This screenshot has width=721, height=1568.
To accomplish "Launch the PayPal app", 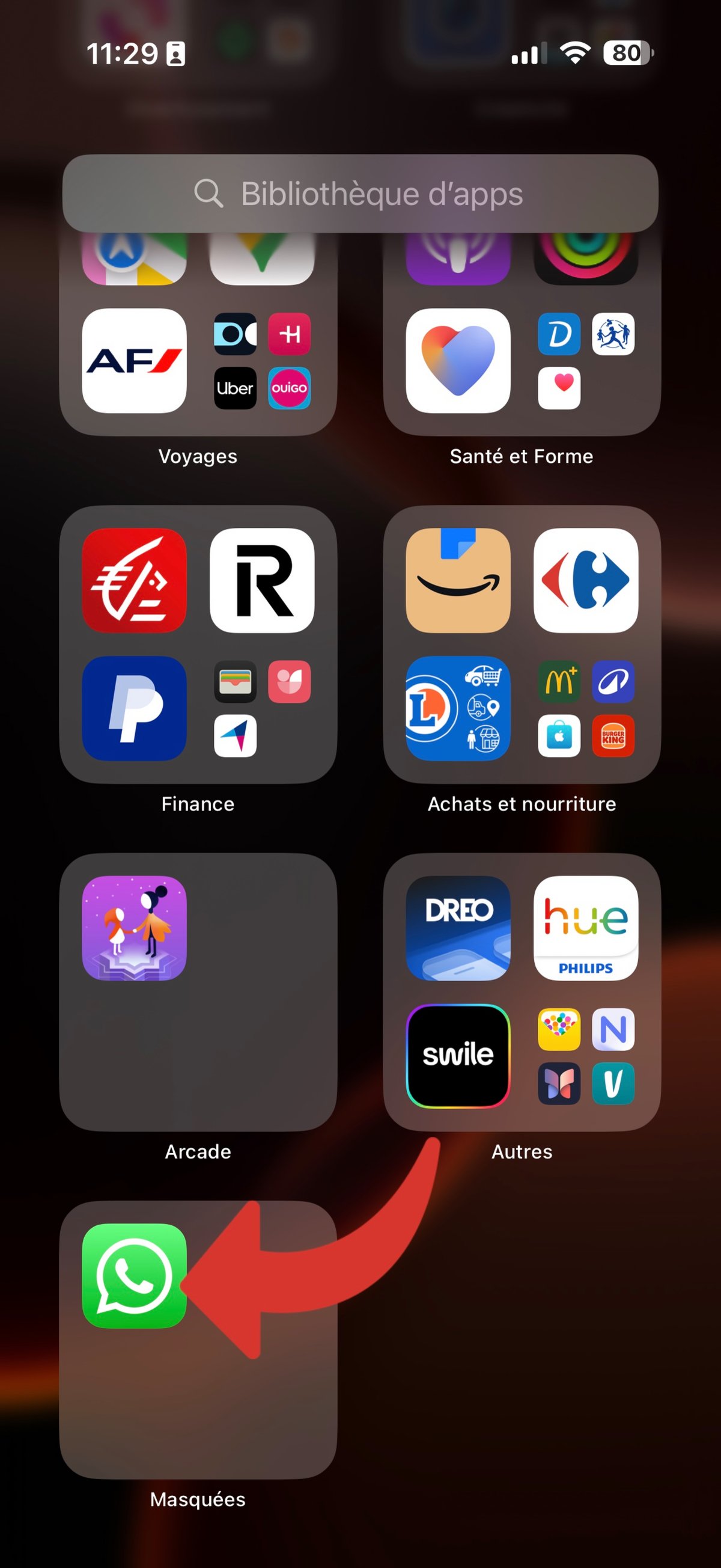I will point(135,708).
